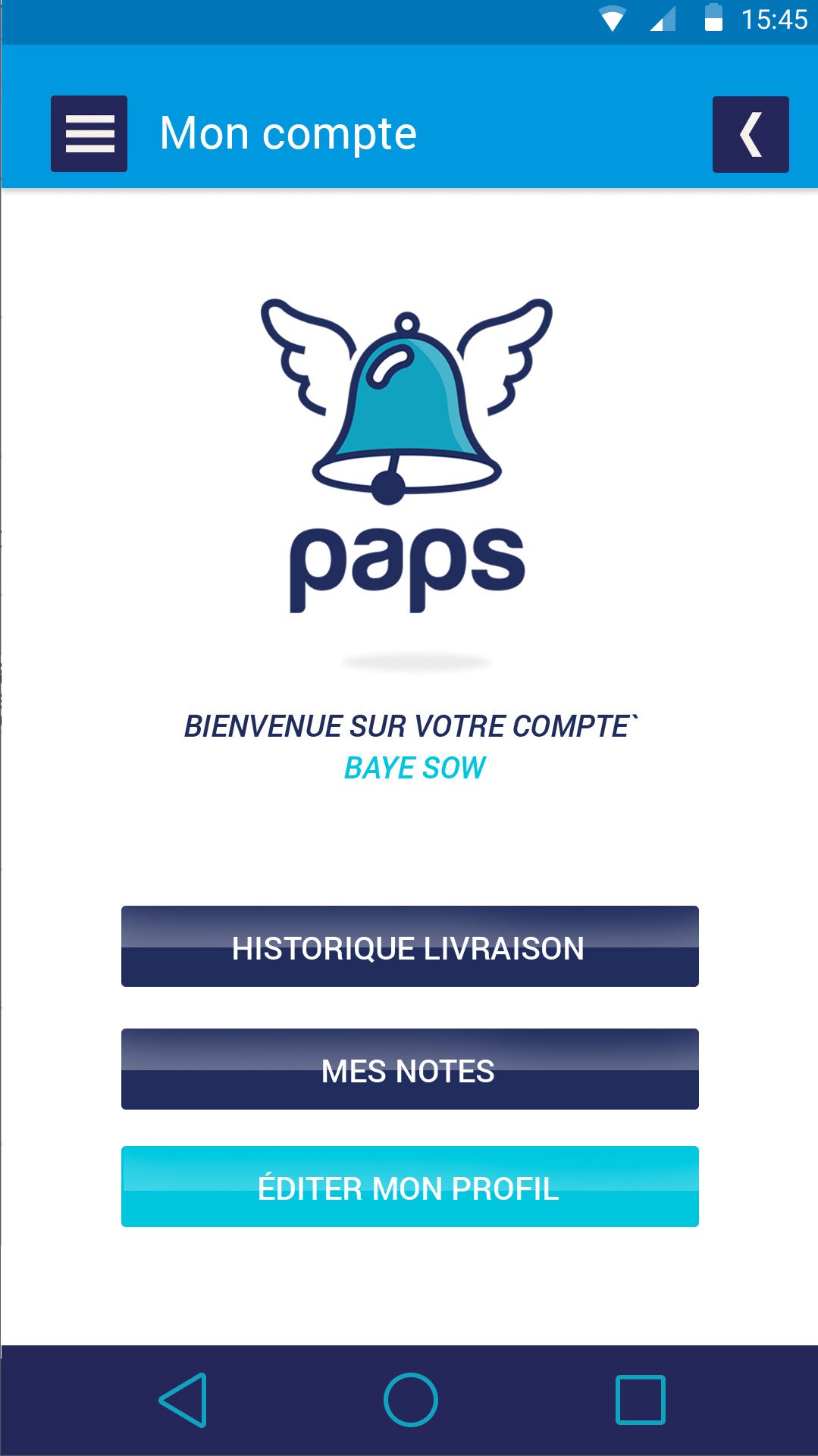Open Historique Livraison
818x1456 pixels.
click(409, 946)
